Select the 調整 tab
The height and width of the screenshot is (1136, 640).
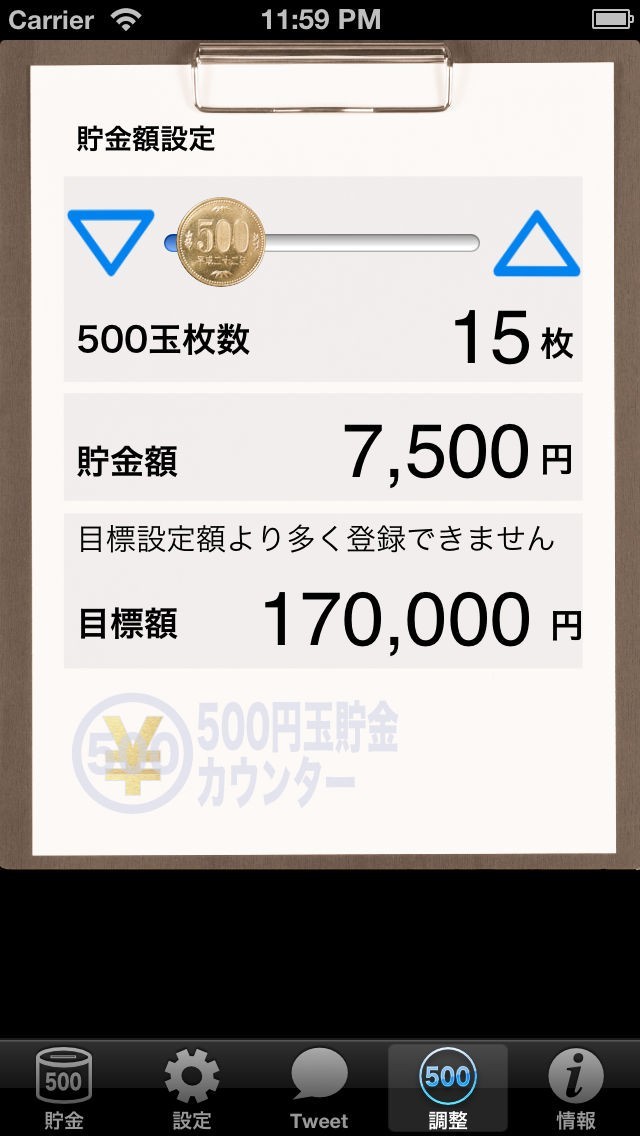pos(447,1089)
